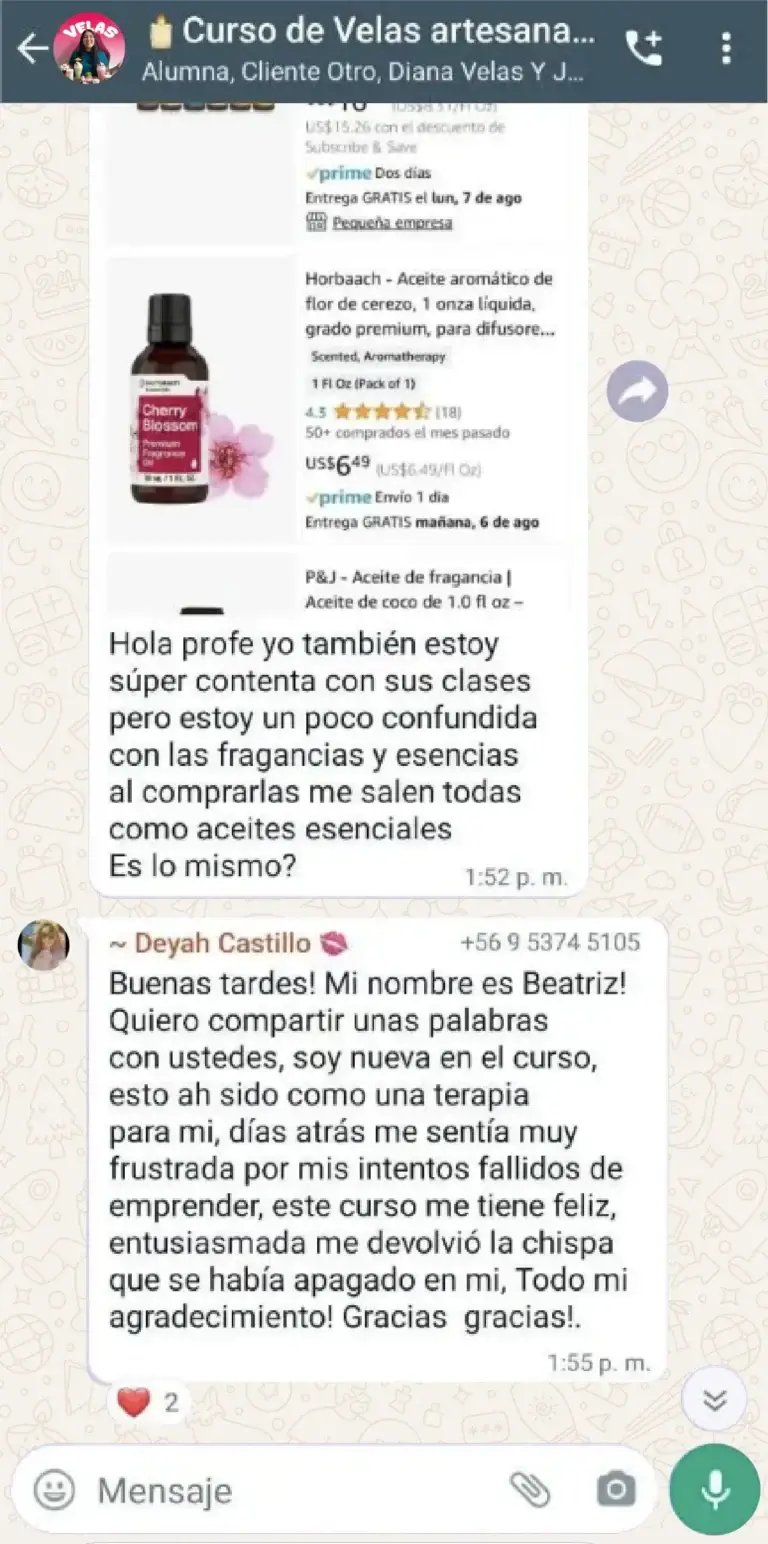The width and height of the screenshot is (768, 1544).
Task: Open the camera from the message bar
Action: 615,1490
